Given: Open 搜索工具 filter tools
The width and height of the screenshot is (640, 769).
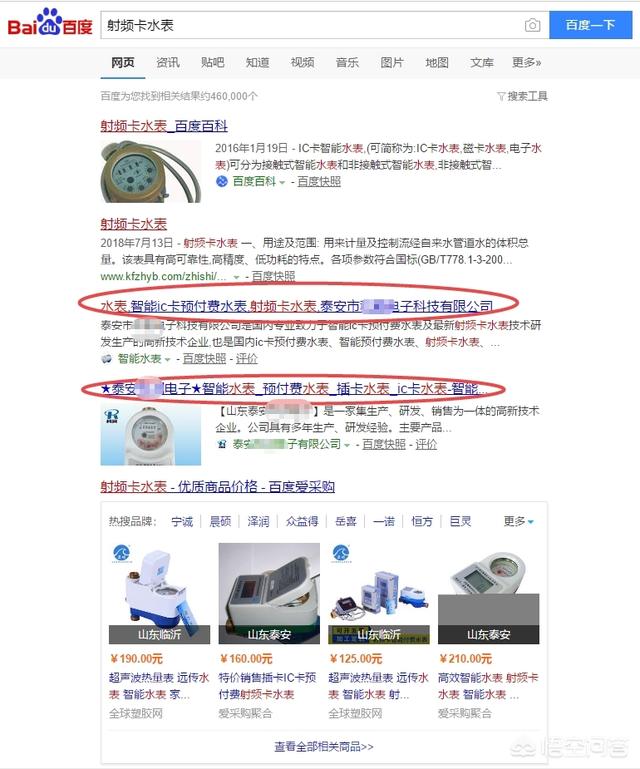Looking at the screenshot, I should (522, 96).
